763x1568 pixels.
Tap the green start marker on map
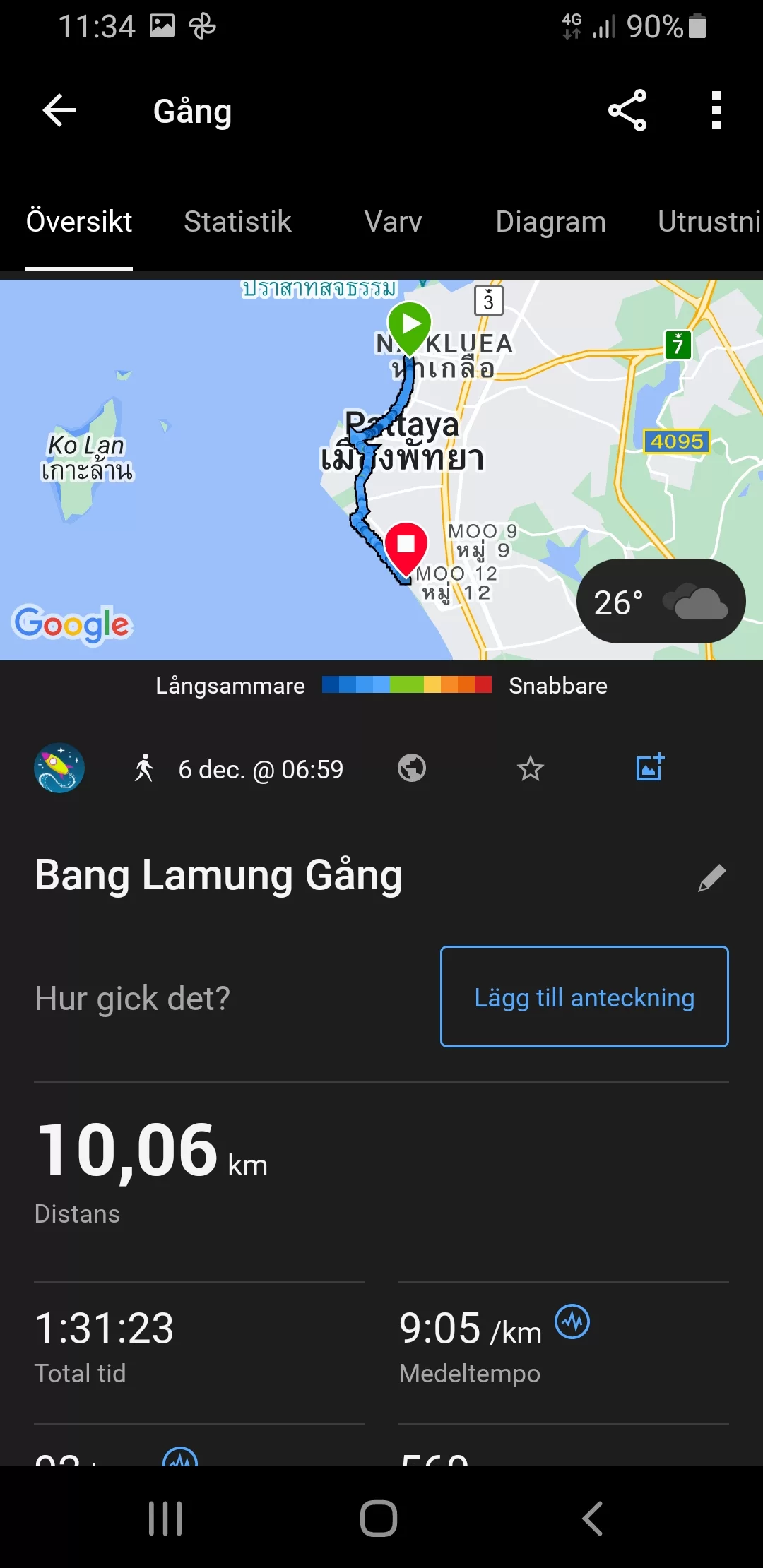408,326
